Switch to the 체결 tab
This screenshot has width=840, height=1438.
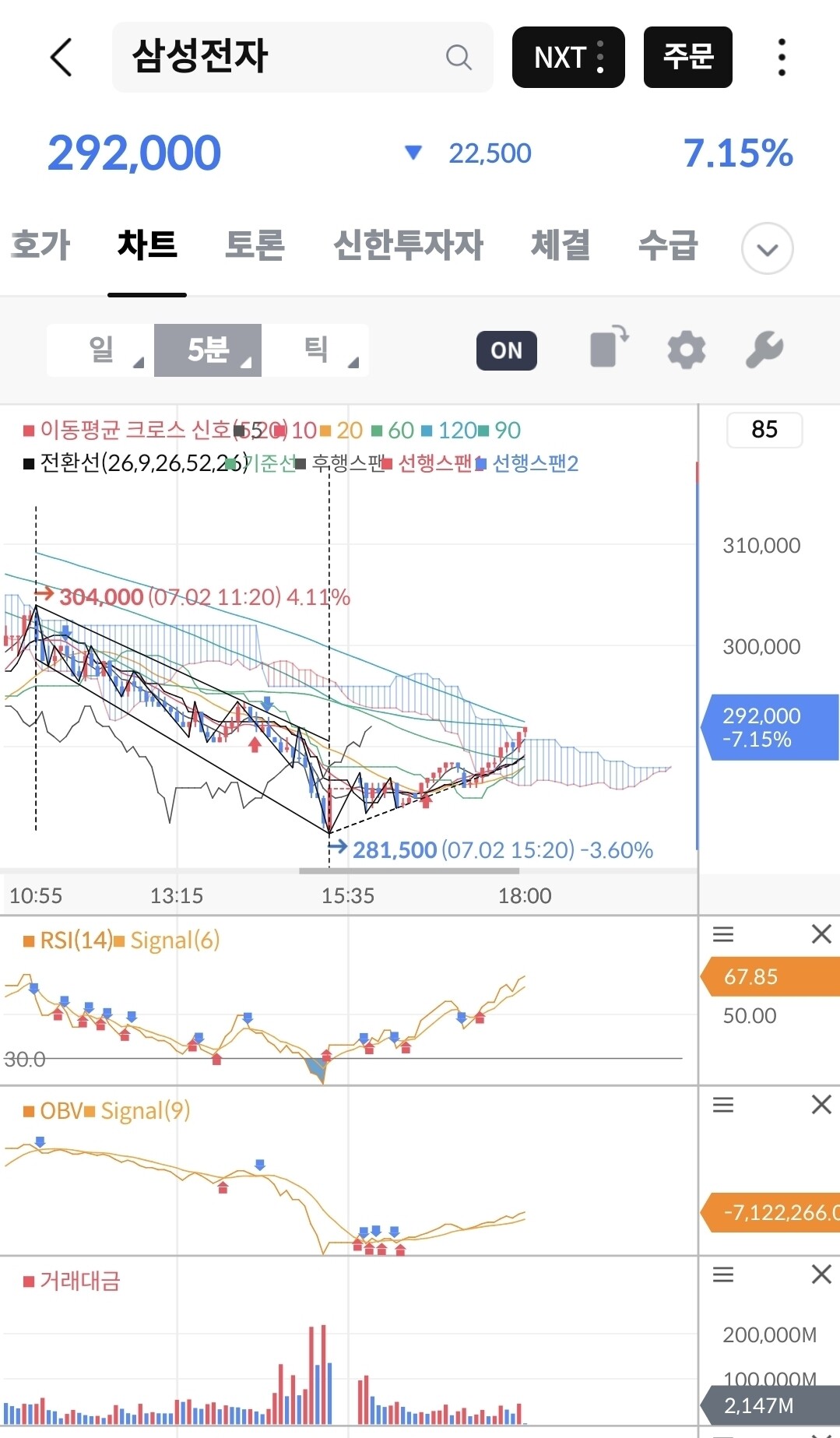pyautogui.click(x=561, y=244)
